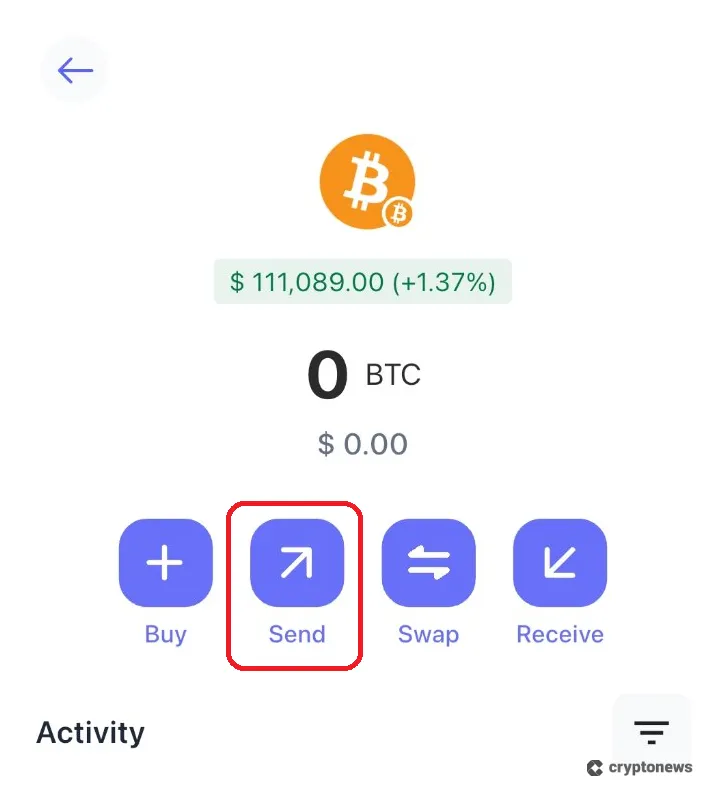
Task: Tap the Buy label text
Action: 165,634
